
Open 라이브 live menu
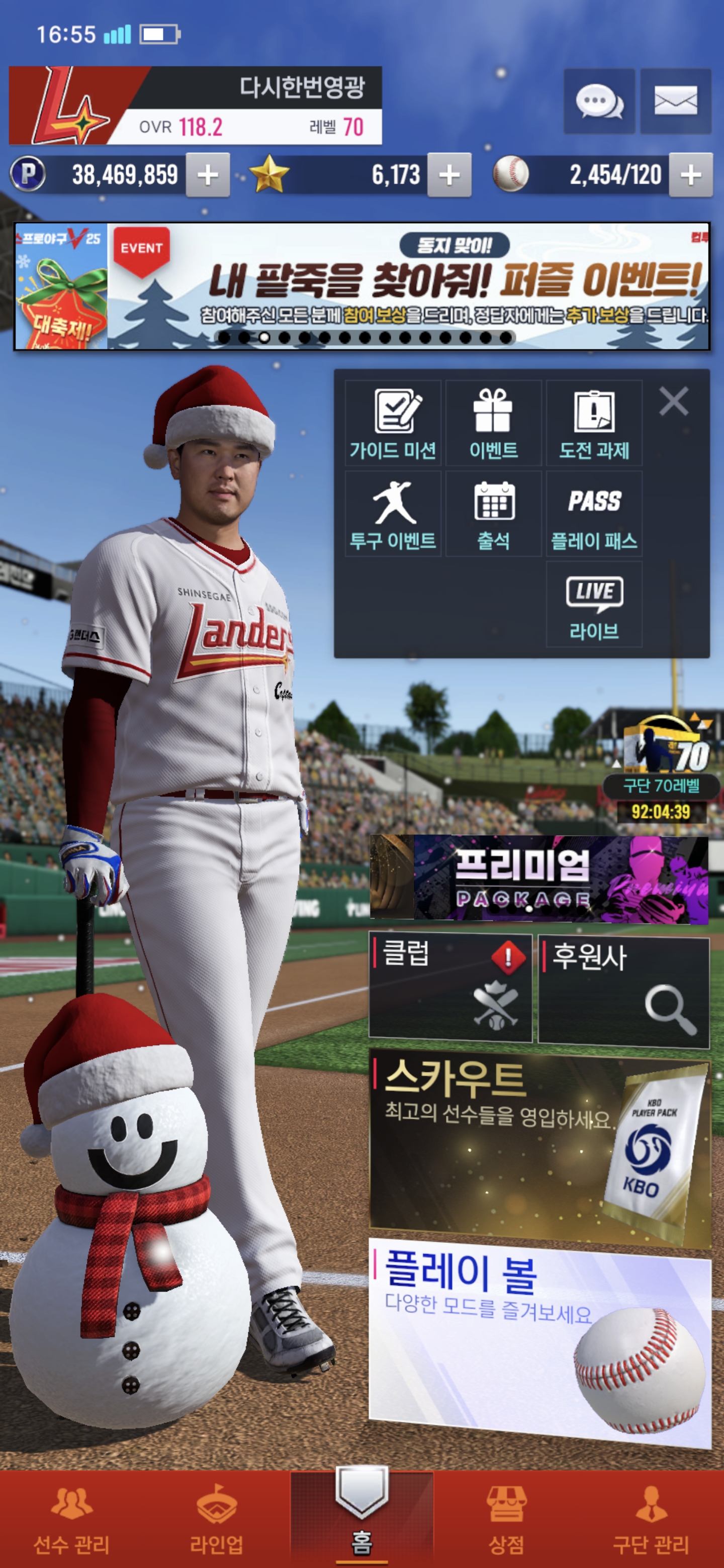point(594,604)
